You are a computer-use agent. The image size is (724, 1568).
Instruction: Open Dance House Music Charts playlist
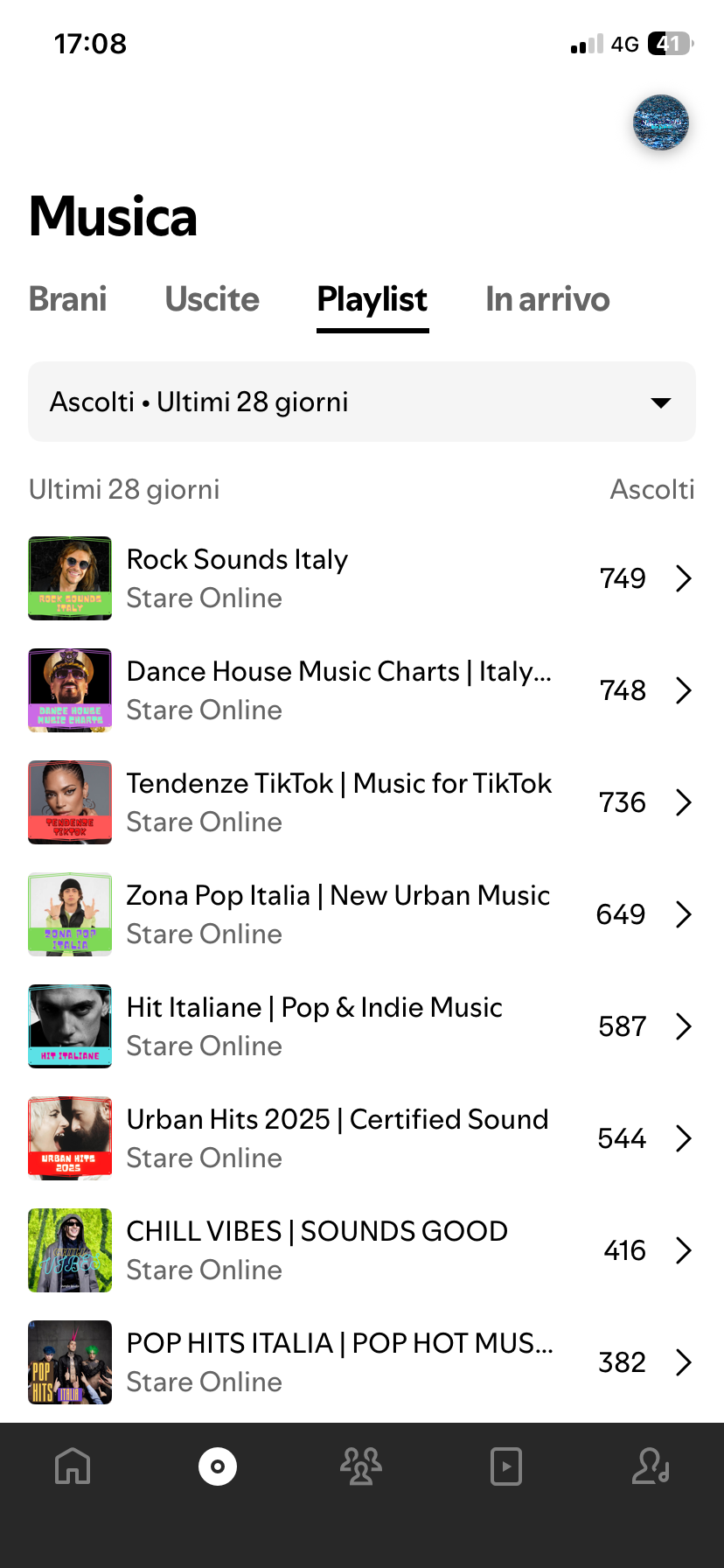coord(362,690)
